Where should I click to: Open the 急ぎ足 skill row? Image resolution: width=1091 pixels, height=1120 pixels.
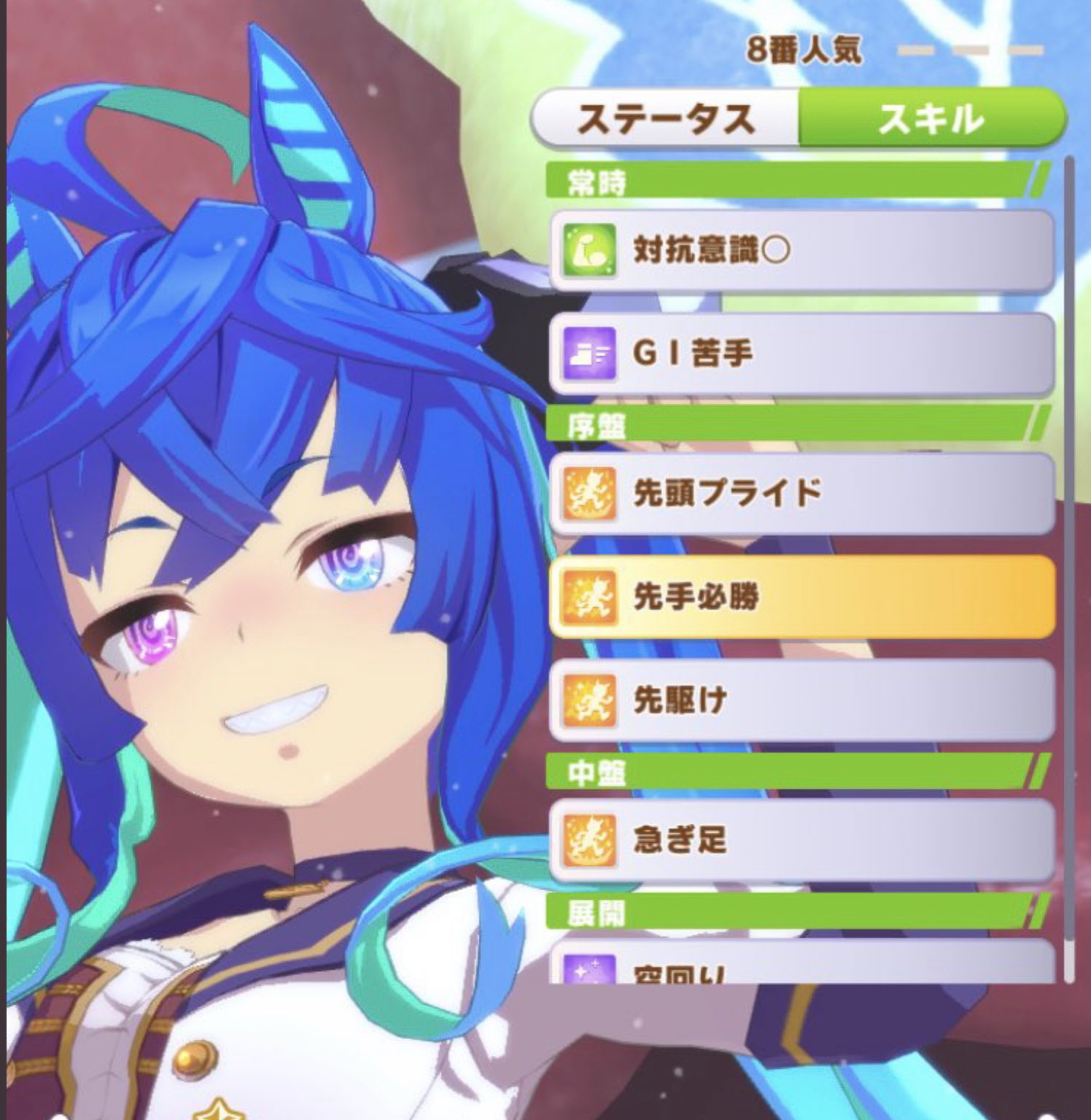(801, 840)
